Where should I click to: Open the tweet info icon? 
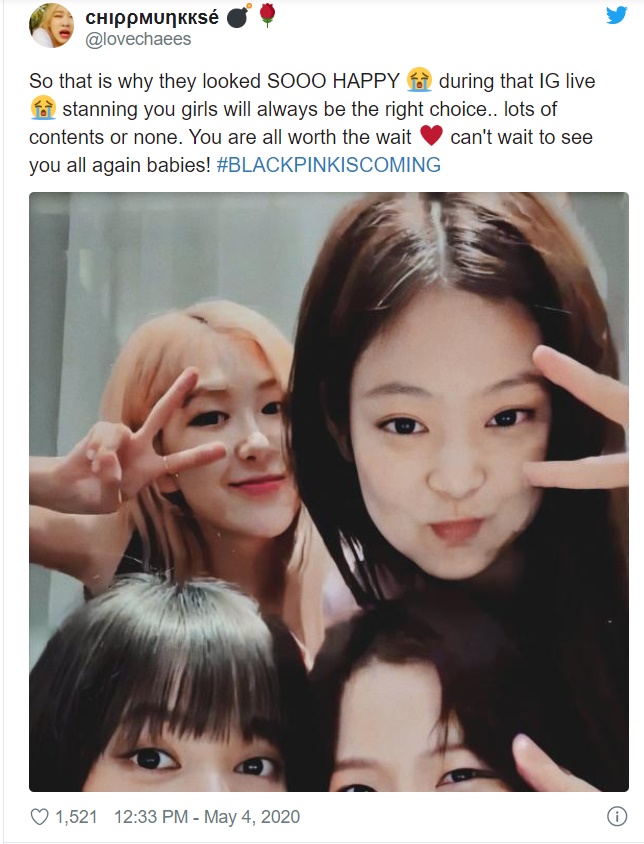click(617, 817)
